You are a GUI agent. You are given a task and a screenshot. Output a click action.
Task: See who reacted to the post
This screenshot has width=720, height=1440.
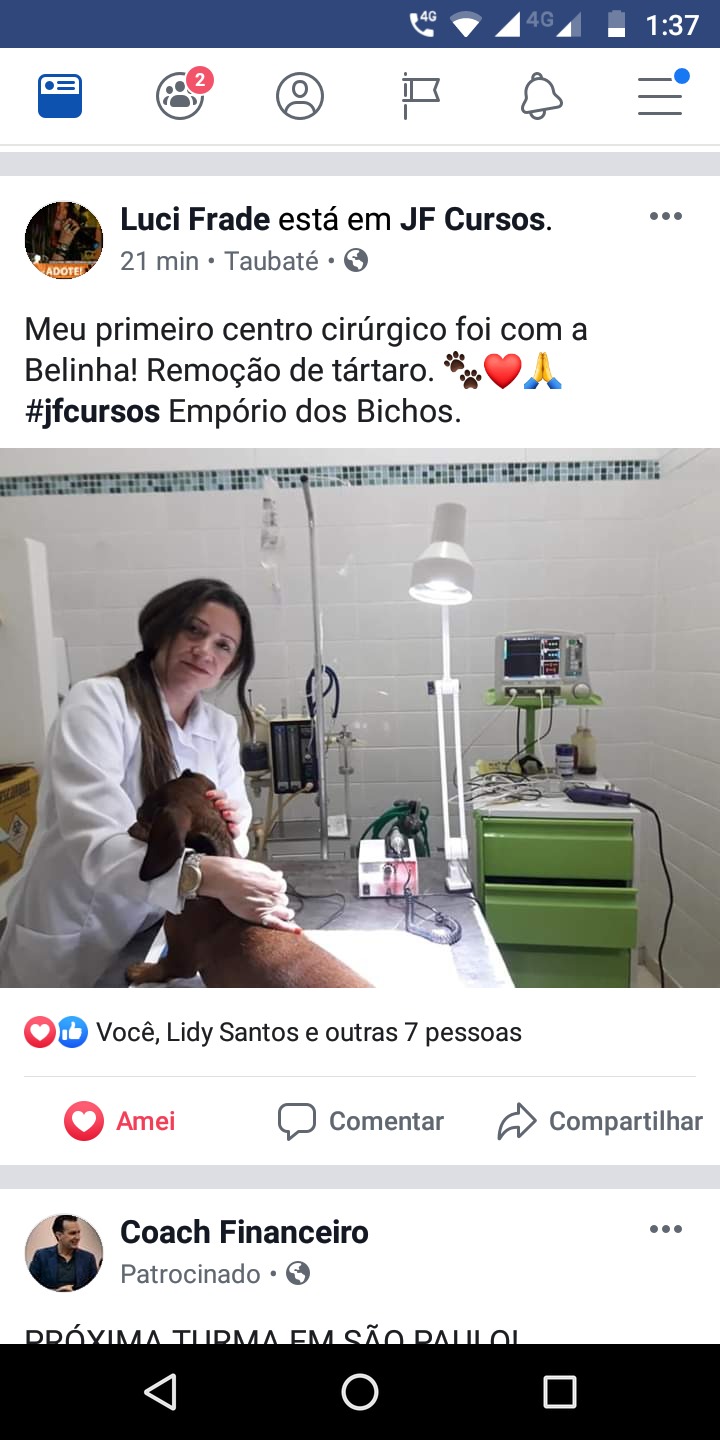pos(308,1032)
